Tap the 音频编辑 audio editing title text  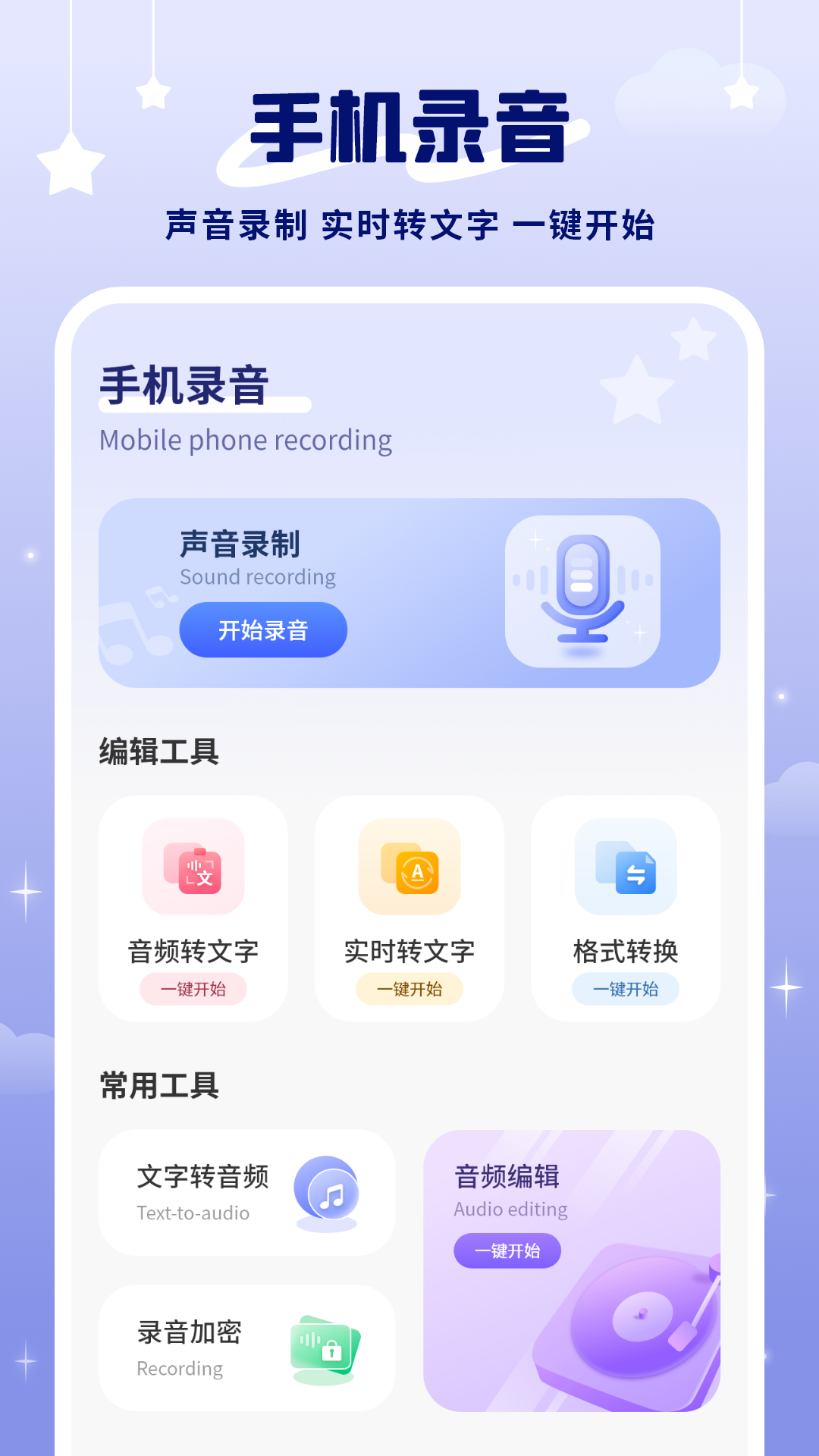(506, 1178)
